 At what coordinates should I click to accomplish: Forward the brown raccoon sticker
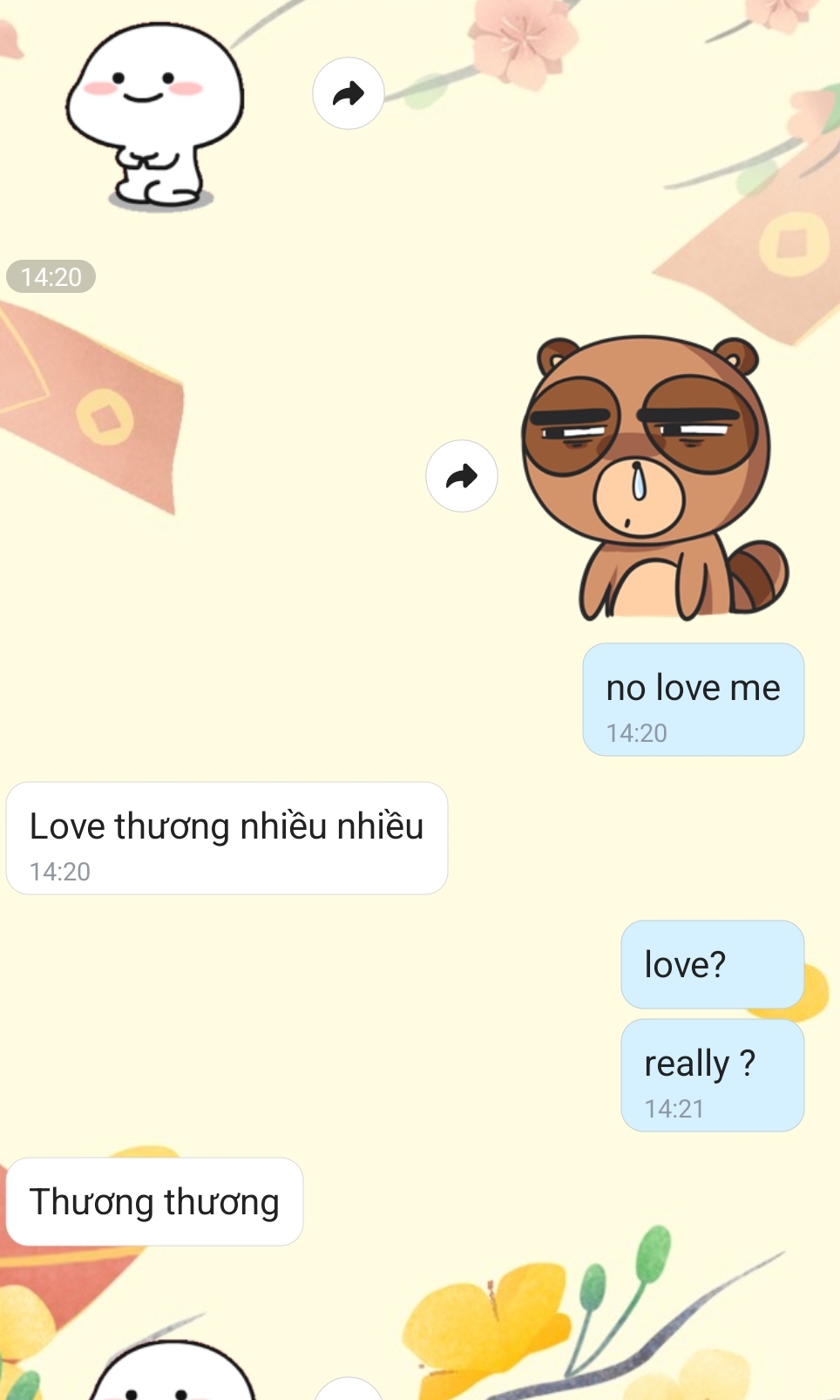click(x=462, y=476)
